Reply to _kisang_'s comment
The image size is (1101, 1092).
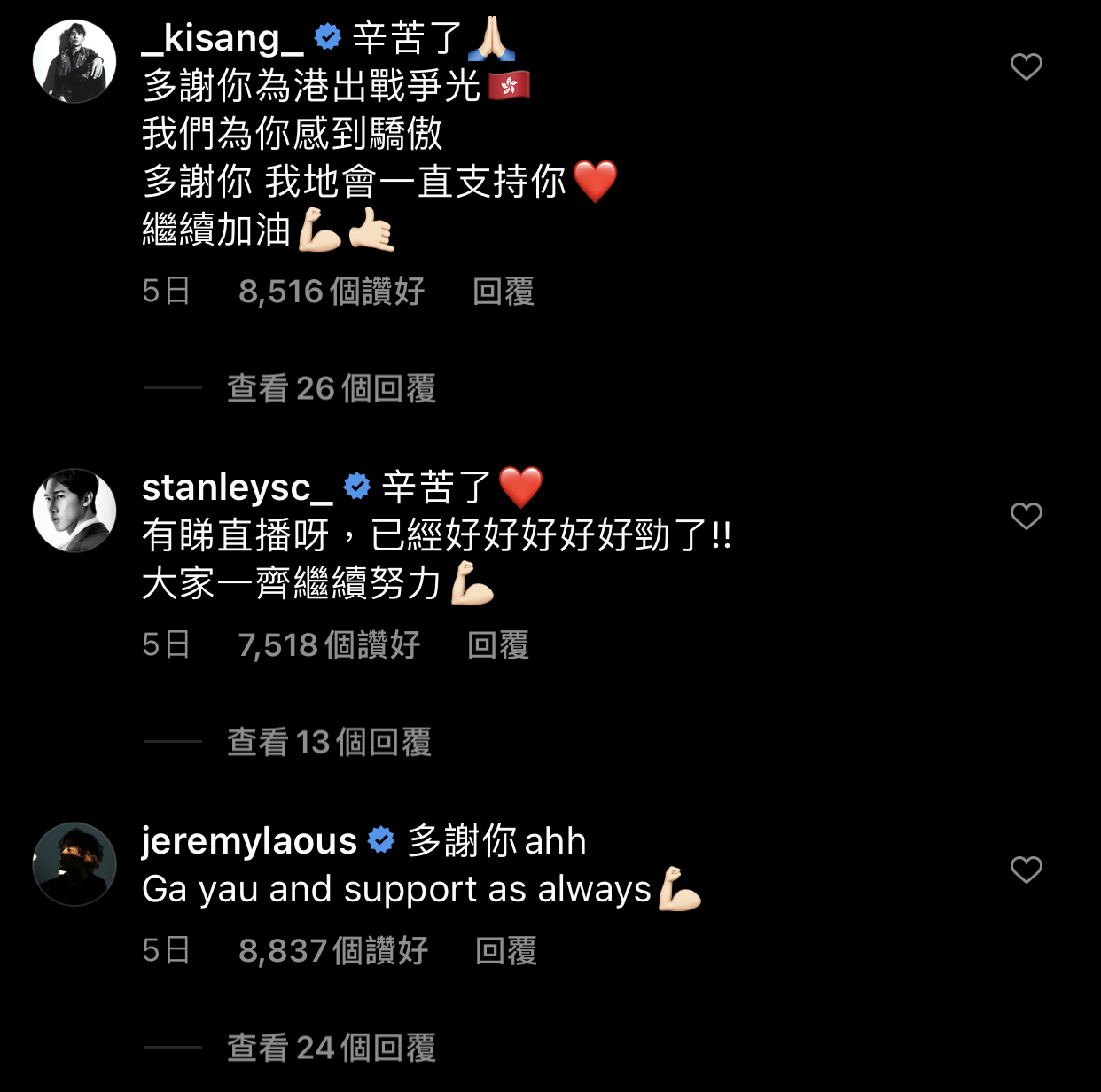point(503,292)
